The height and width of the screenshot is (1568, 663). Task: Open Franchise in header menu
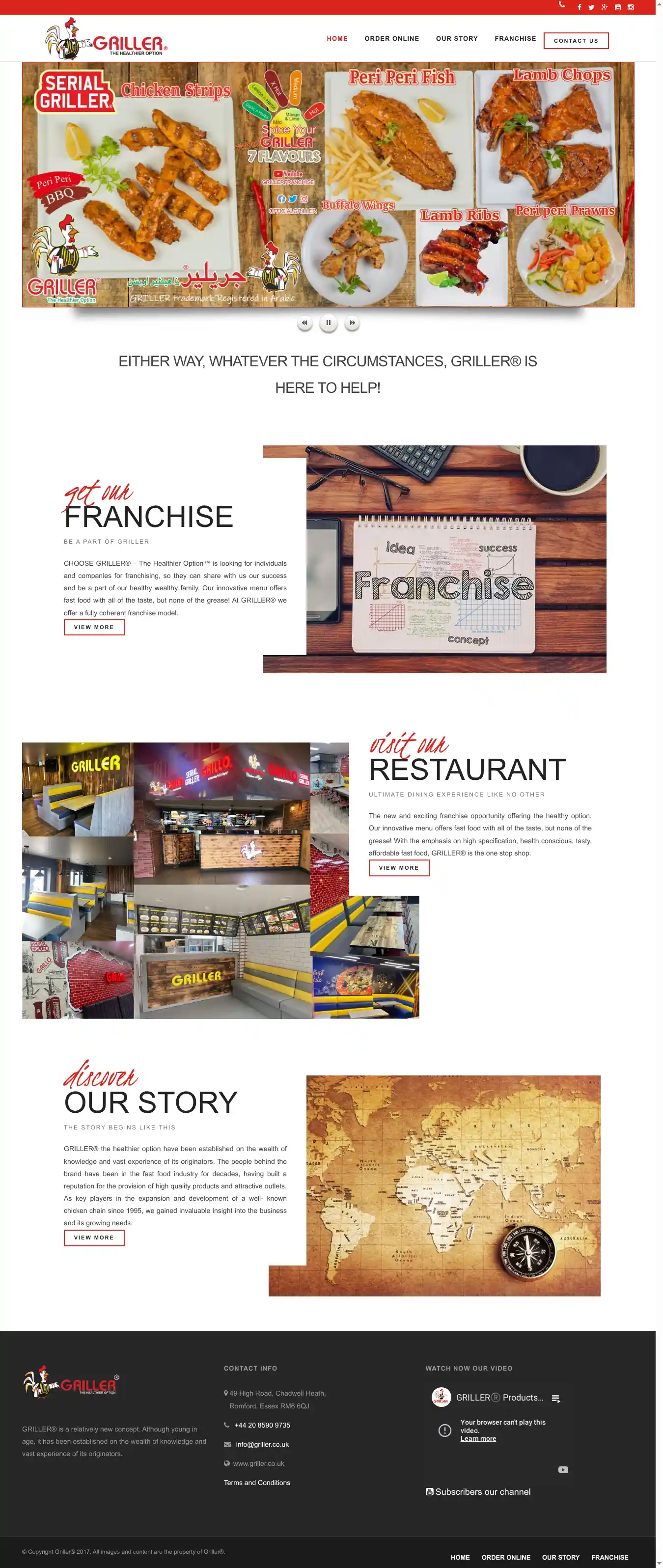click(x=515, y=38)
